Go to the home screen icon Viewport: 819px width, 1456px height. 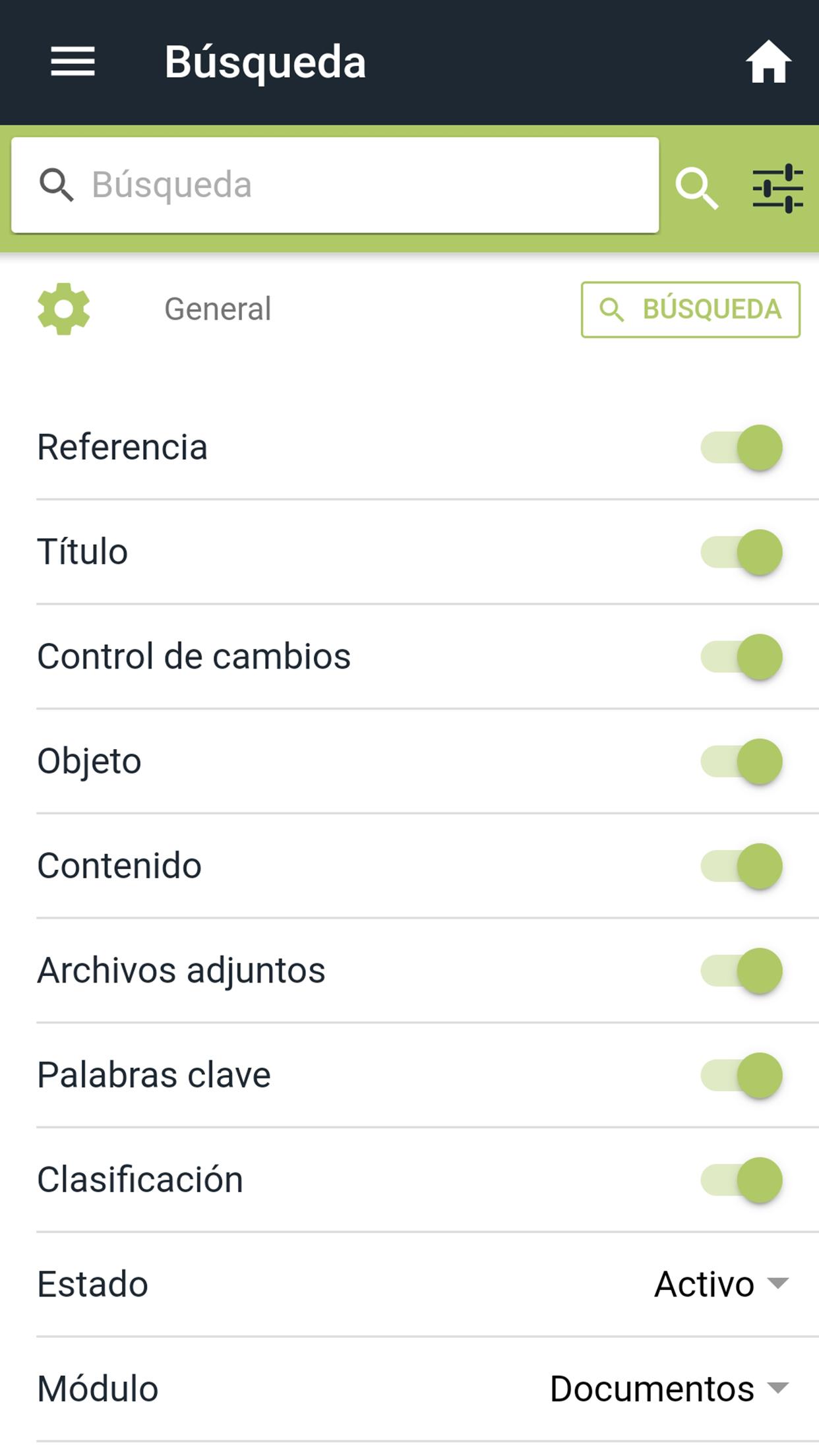pos(768,62)
